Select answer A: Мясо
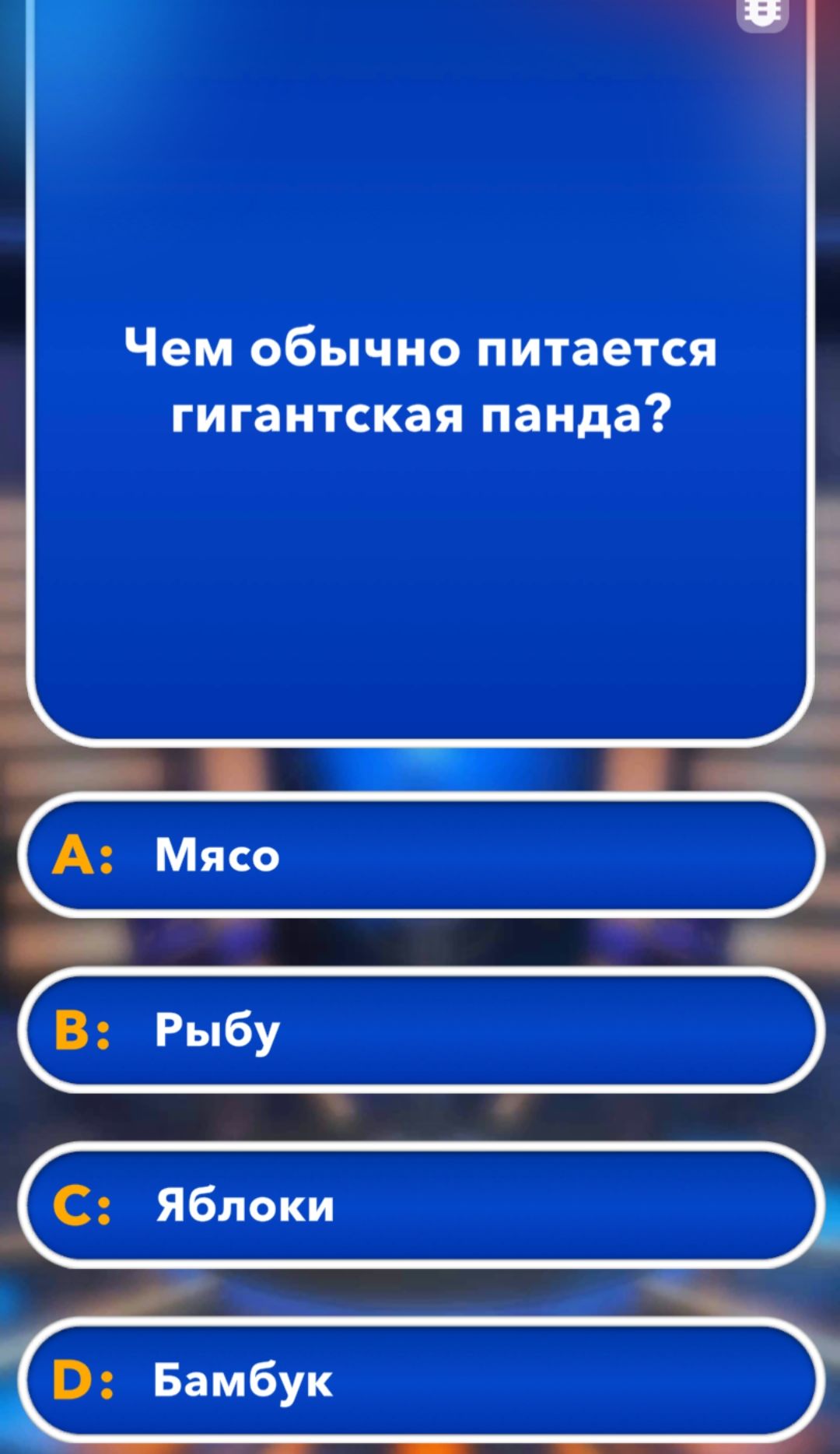Screen dimensions: 840x1454 tap(420, 855)
